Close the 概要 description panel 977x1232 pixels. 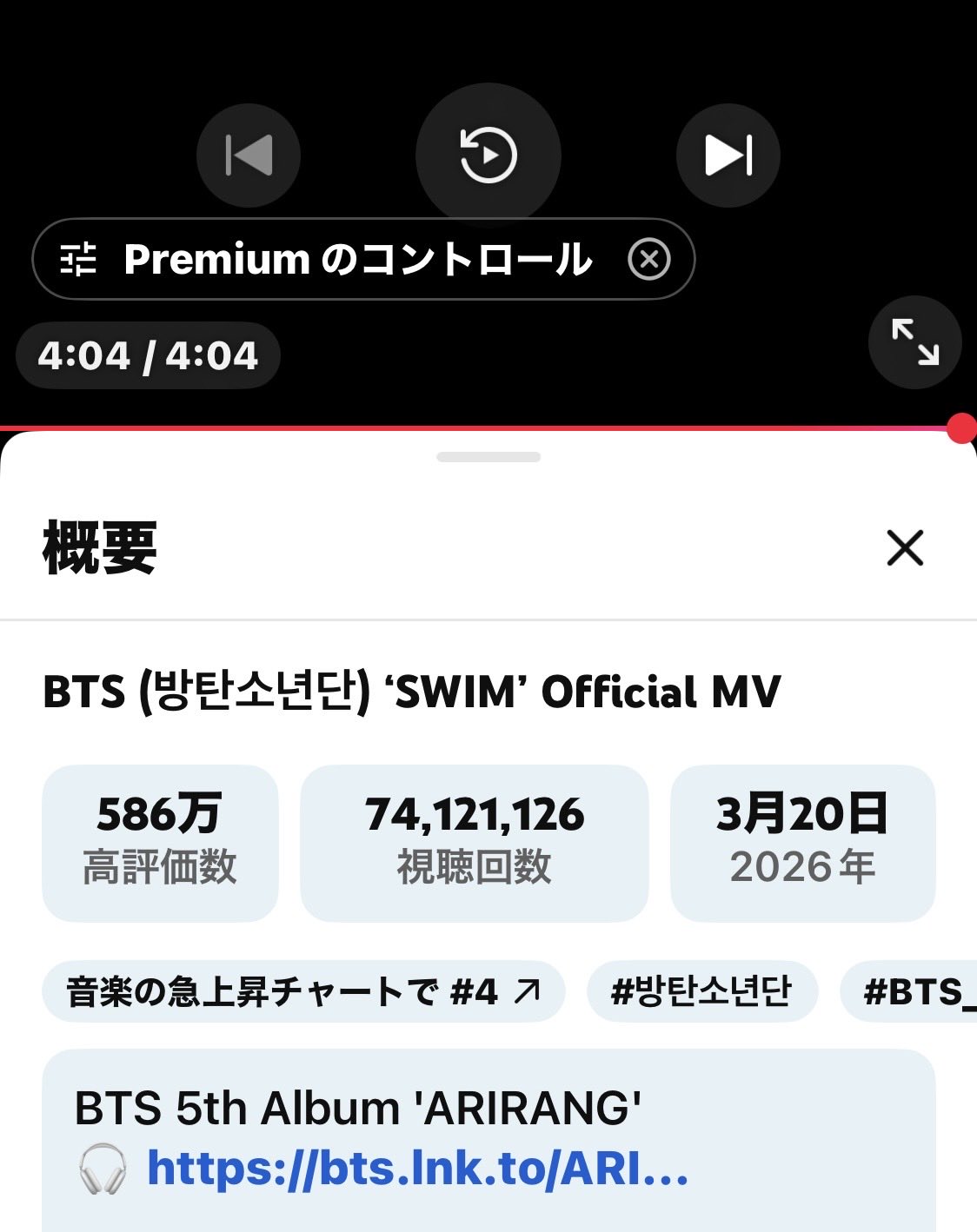click(x=905, y=548)
